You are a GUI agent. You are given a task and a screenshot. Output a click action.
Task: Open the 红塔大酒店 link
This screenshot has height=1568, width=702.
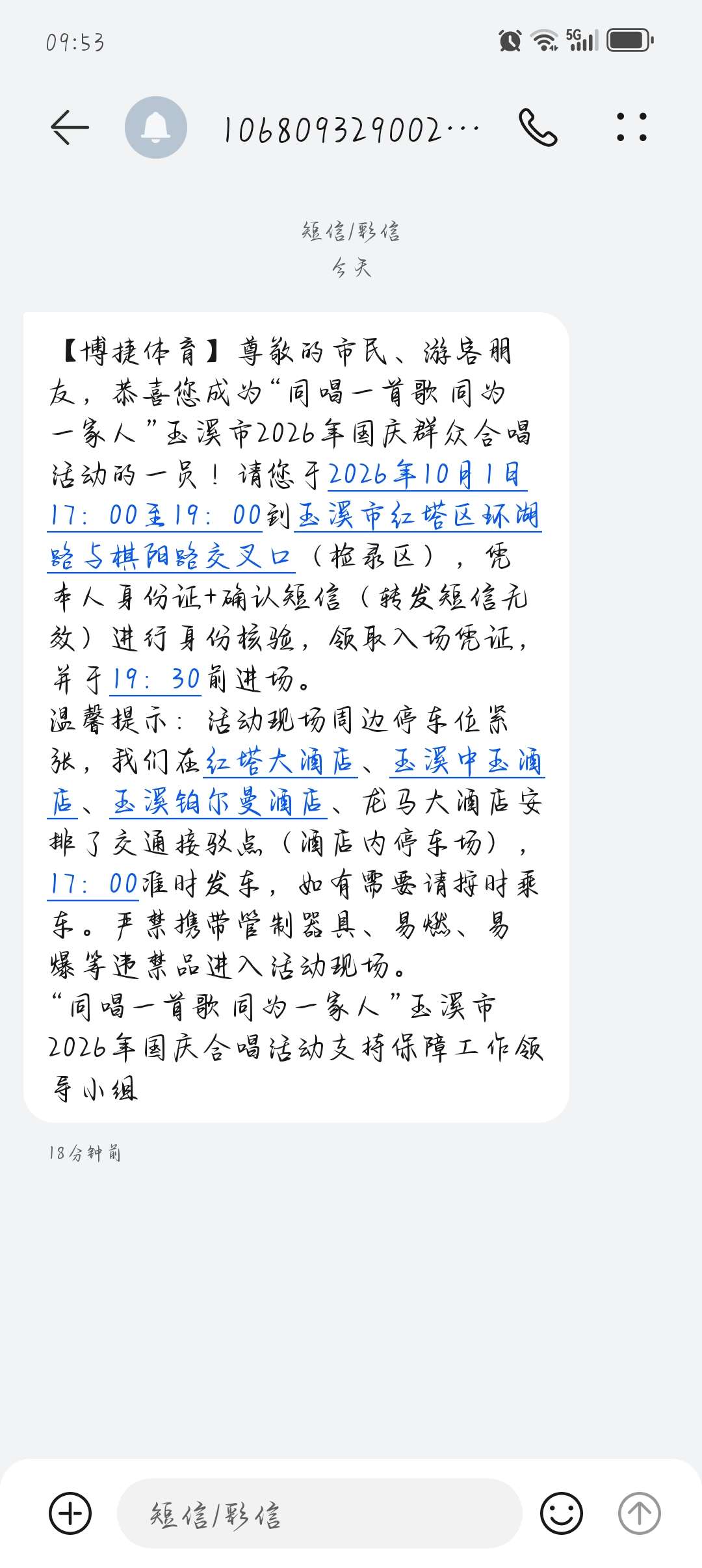coord(280,761)
